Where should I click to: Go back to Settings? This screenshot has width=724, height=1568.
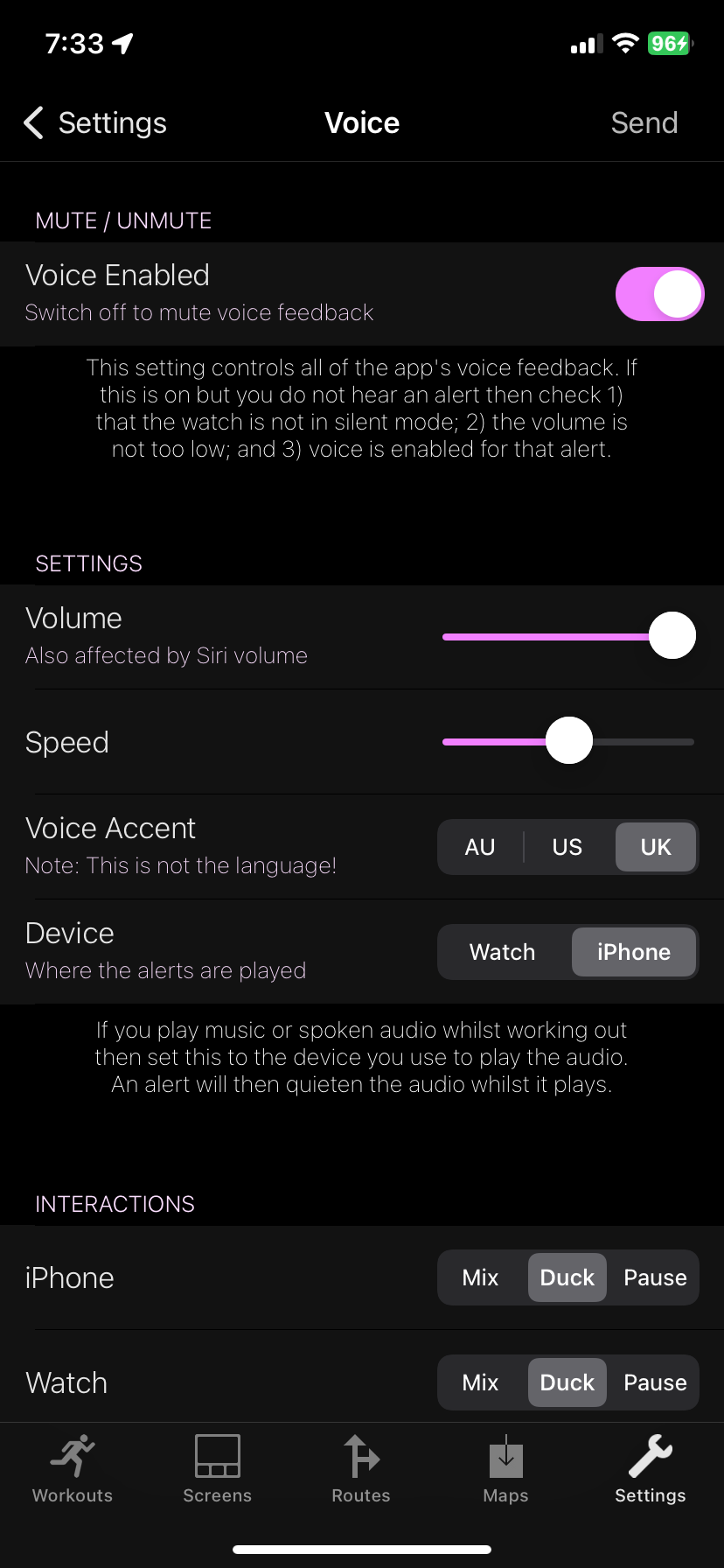[94, 123]
